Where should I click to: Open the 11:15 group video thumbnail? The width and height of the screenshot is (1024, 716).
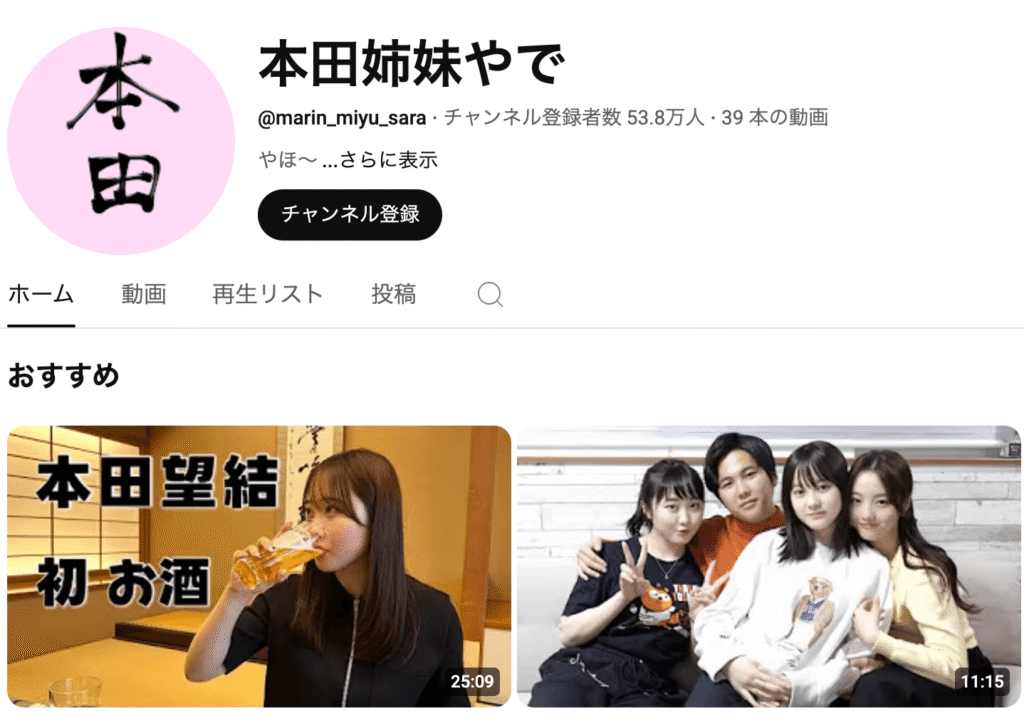[x=768, y=566]
